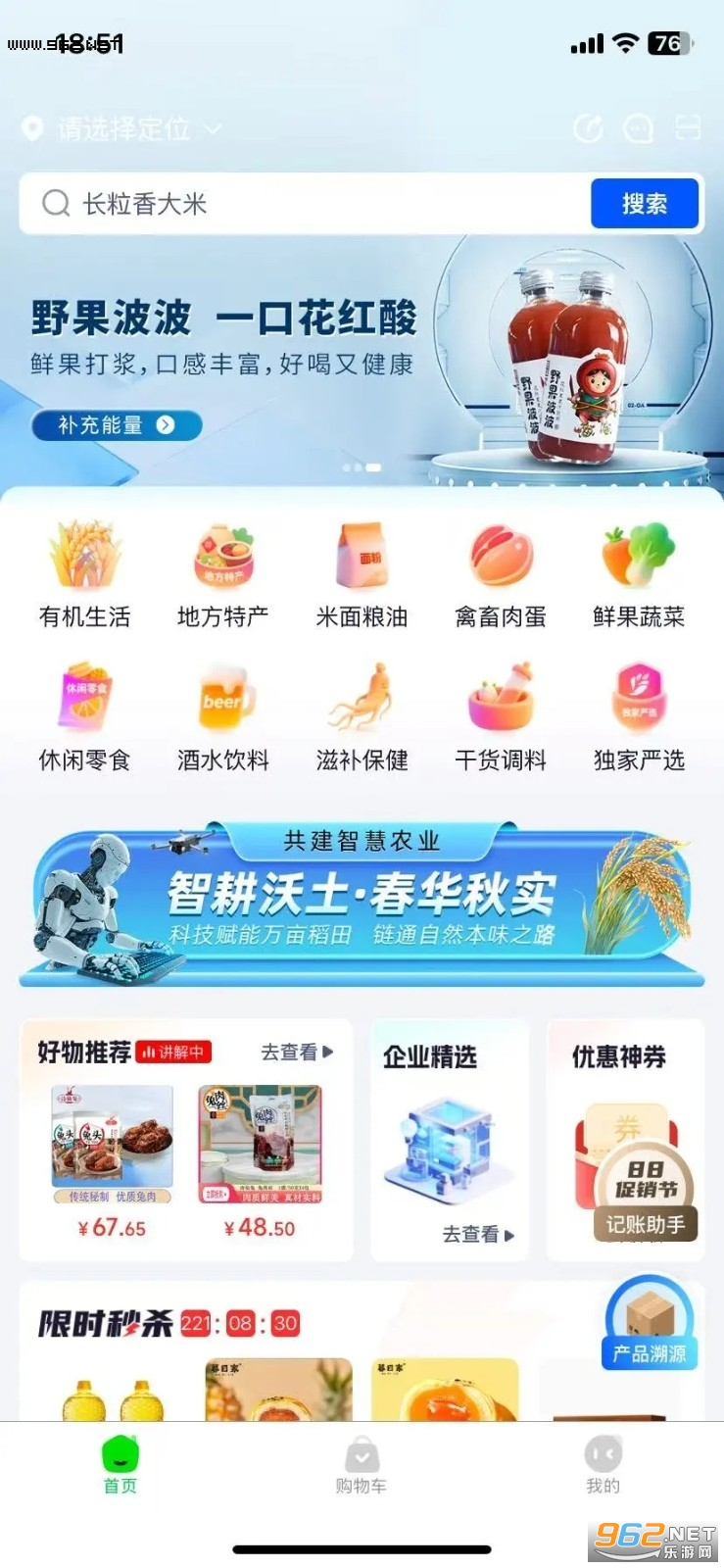Open the 企业精选 card

click(x=450, y=1142)
